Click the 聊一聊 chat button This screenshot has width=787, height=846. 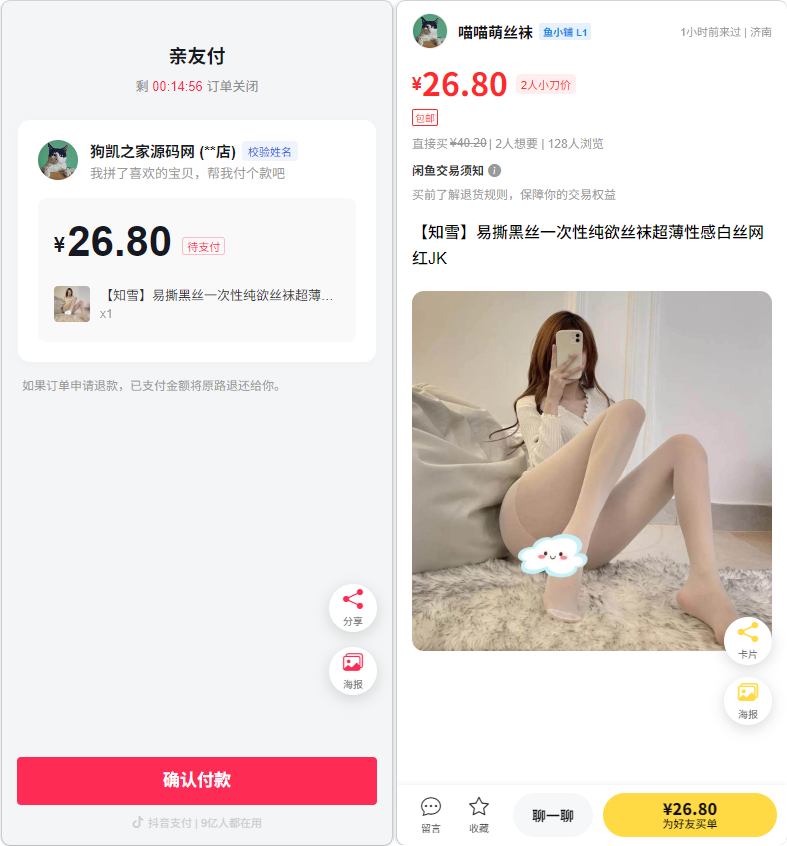click(552, 815)
